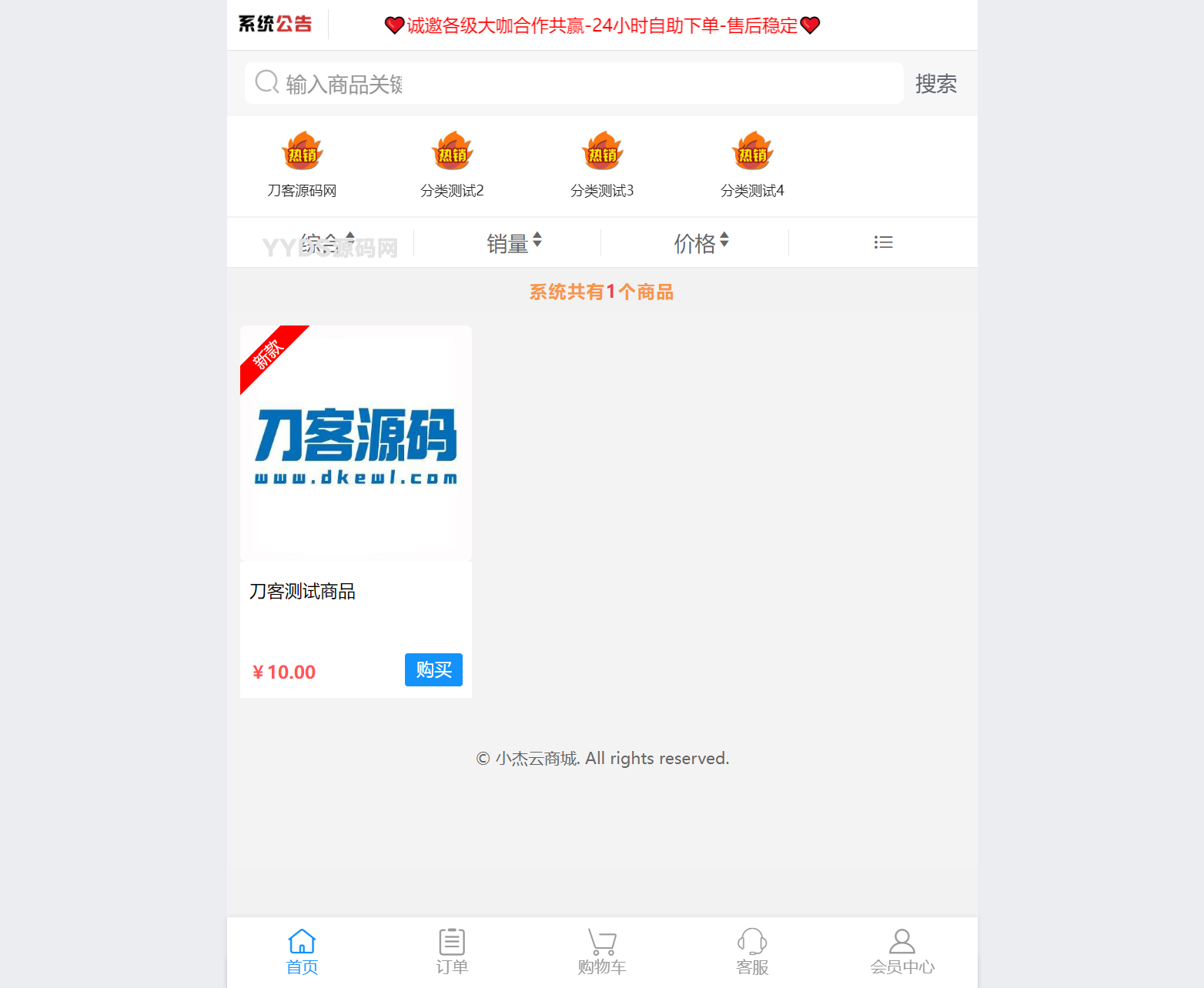1204x988 pixels.
Task: Sort products by 销量
Action: tap(513, 243)
